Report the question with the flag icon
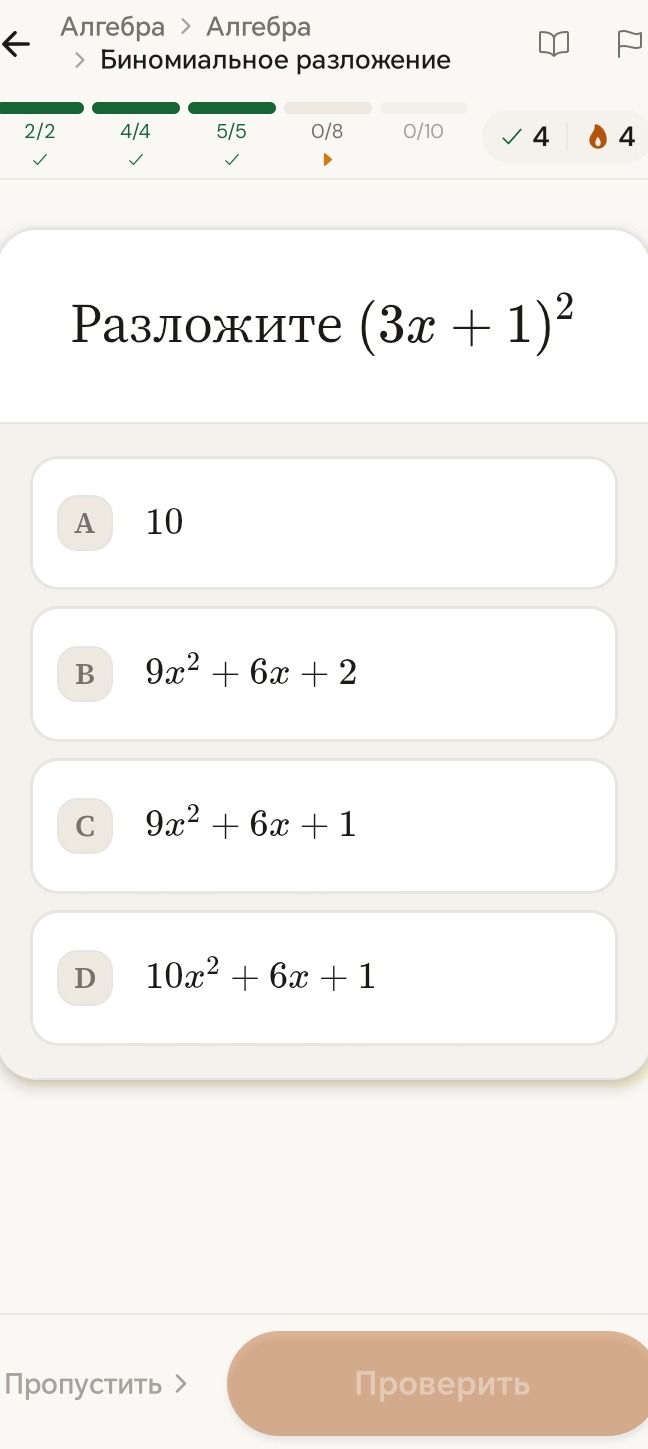Screen dimensions: 648x1449 point(629,44)
